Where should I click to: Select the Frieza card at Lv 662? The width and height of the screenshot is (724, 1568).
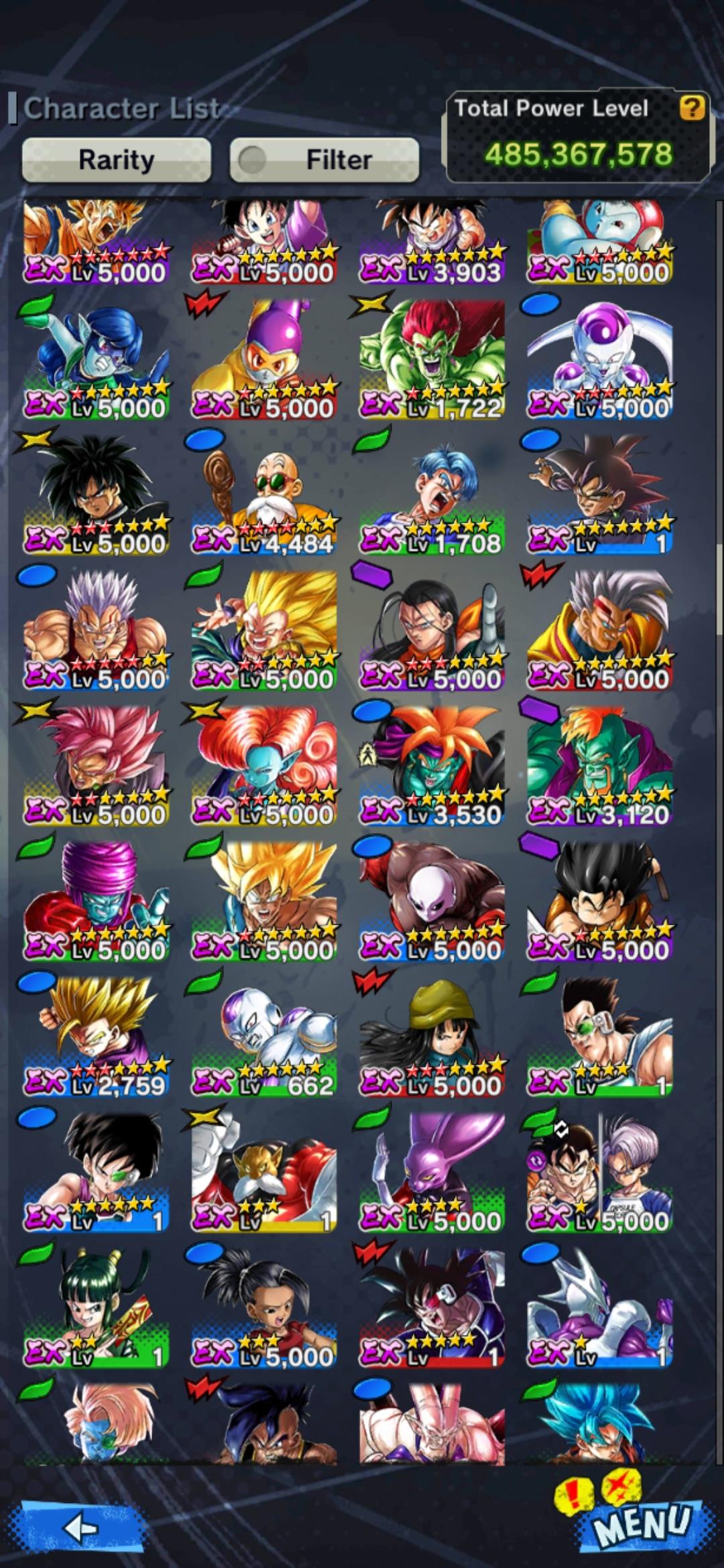(264, 1036)
